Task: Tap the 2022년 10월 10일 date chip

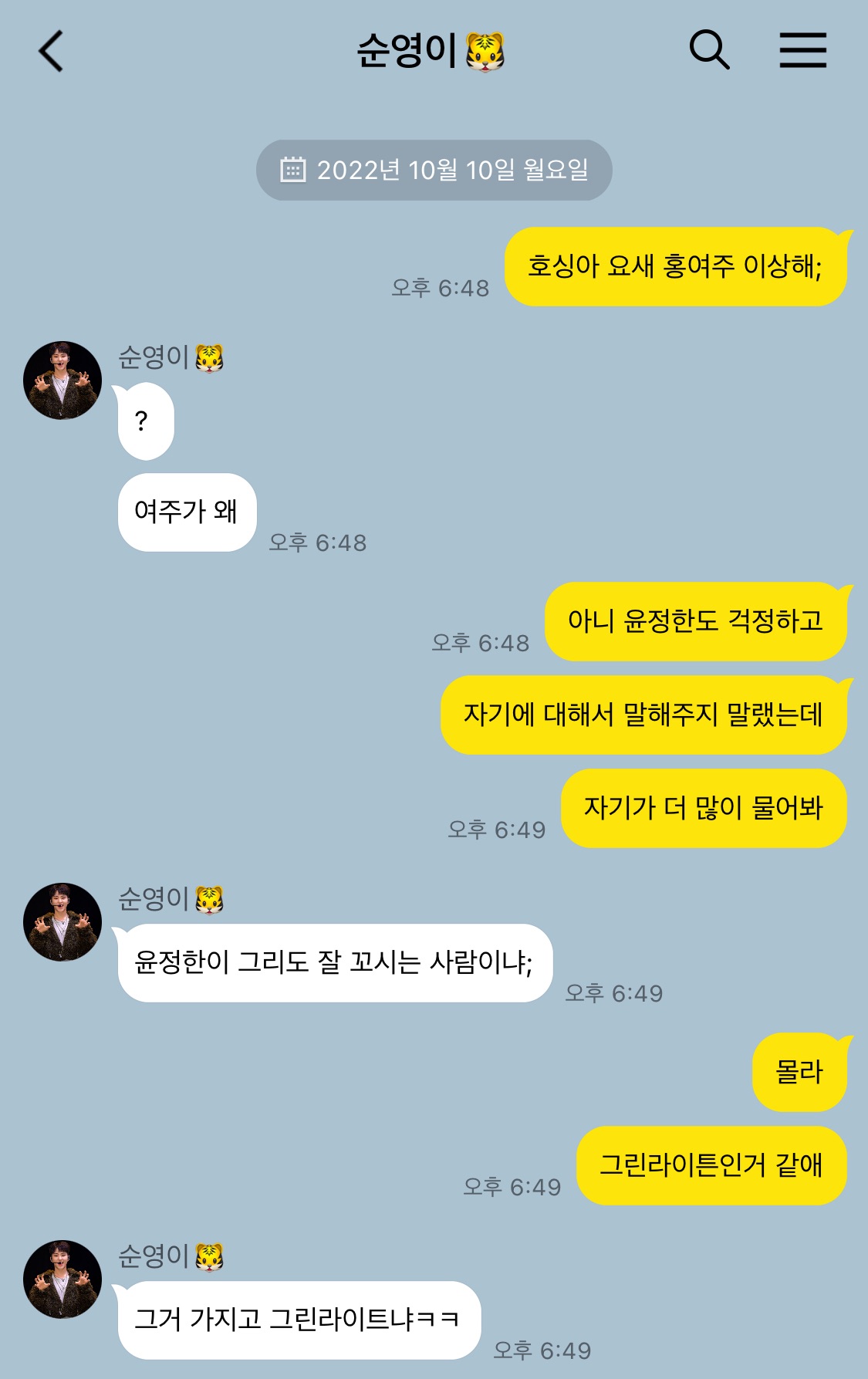Action: point(434,170)
